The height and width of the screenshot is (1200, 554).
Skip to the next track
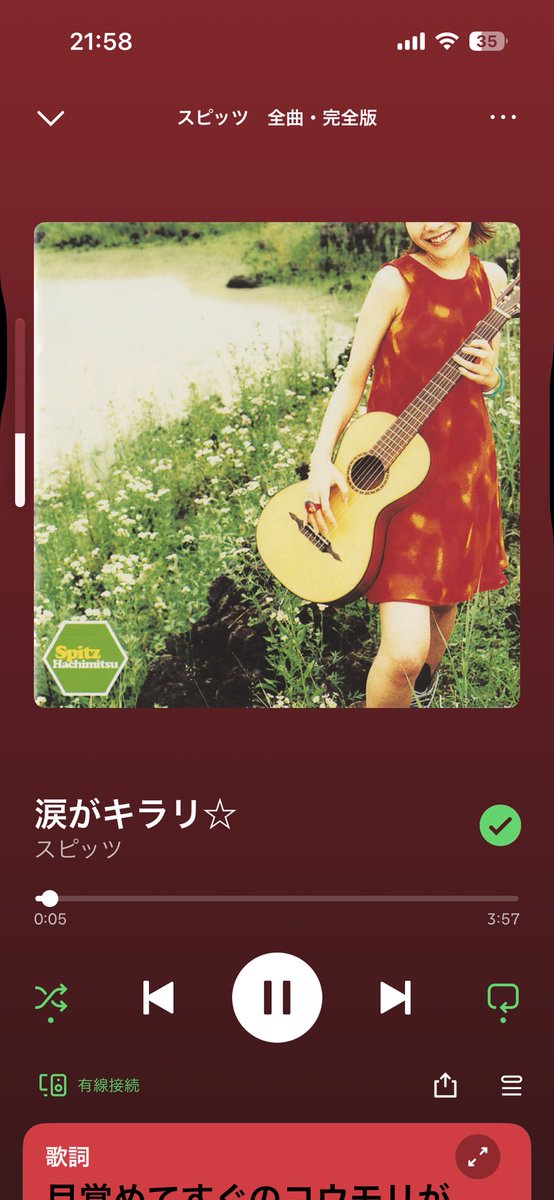point(396,998)
